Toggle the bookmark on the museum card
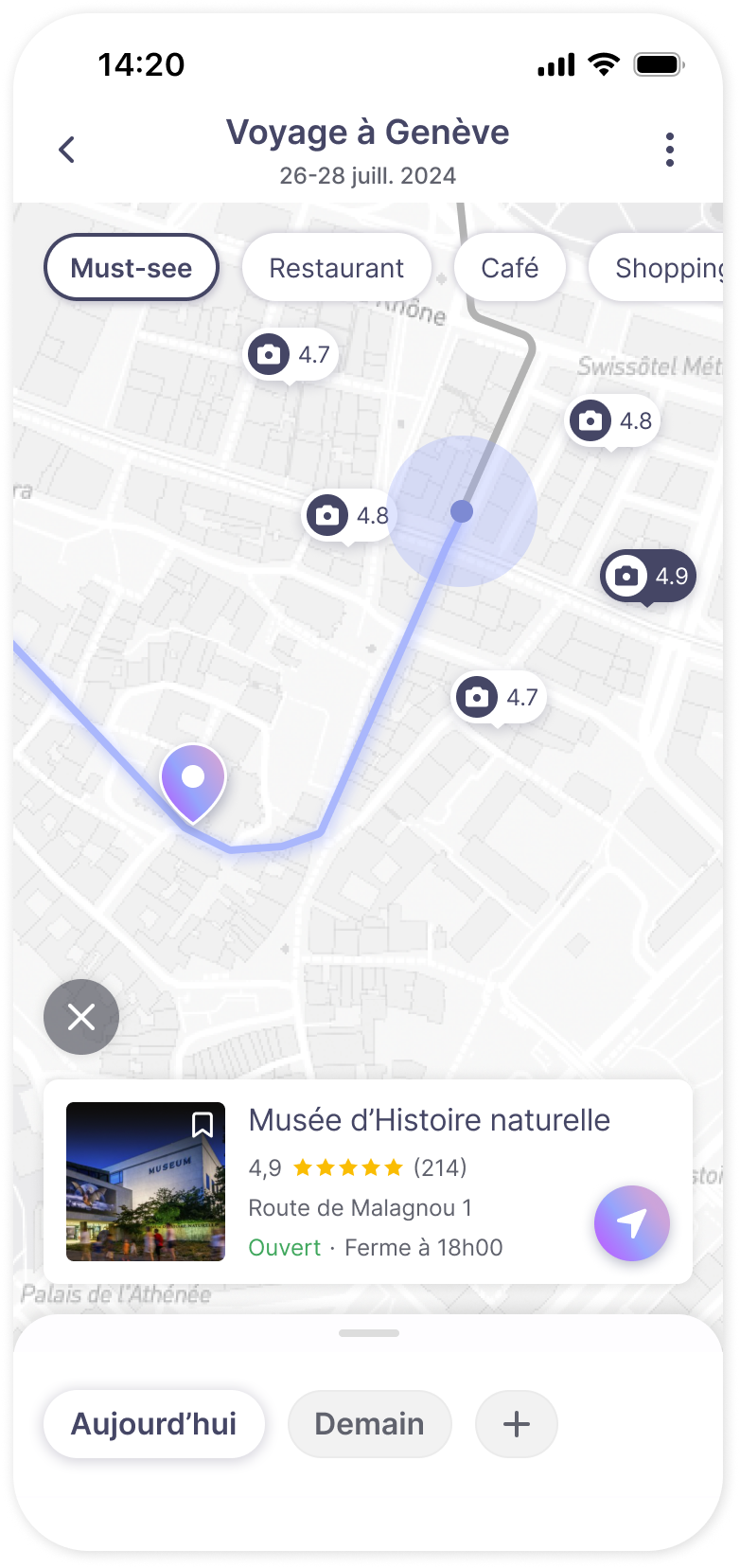 tap(203, 1125)
